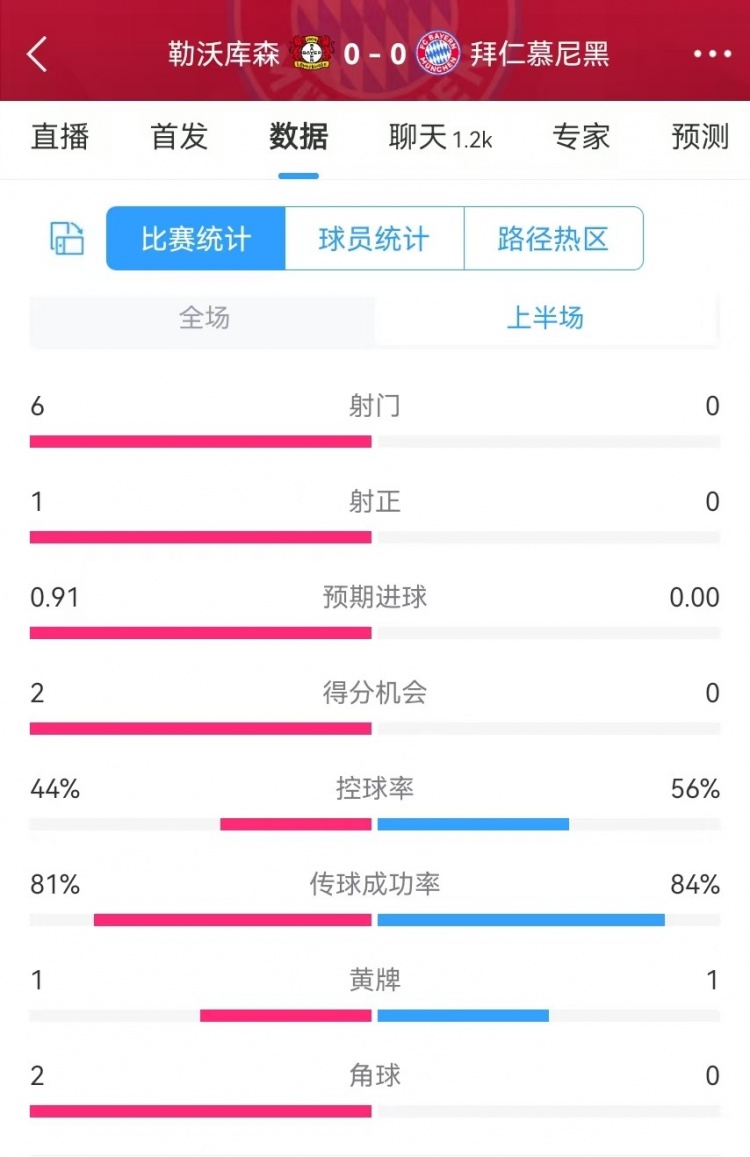Screen dimensions: 750x1157
Task: Open the 勒沃库森 team logo
Action: click(312, 54)
